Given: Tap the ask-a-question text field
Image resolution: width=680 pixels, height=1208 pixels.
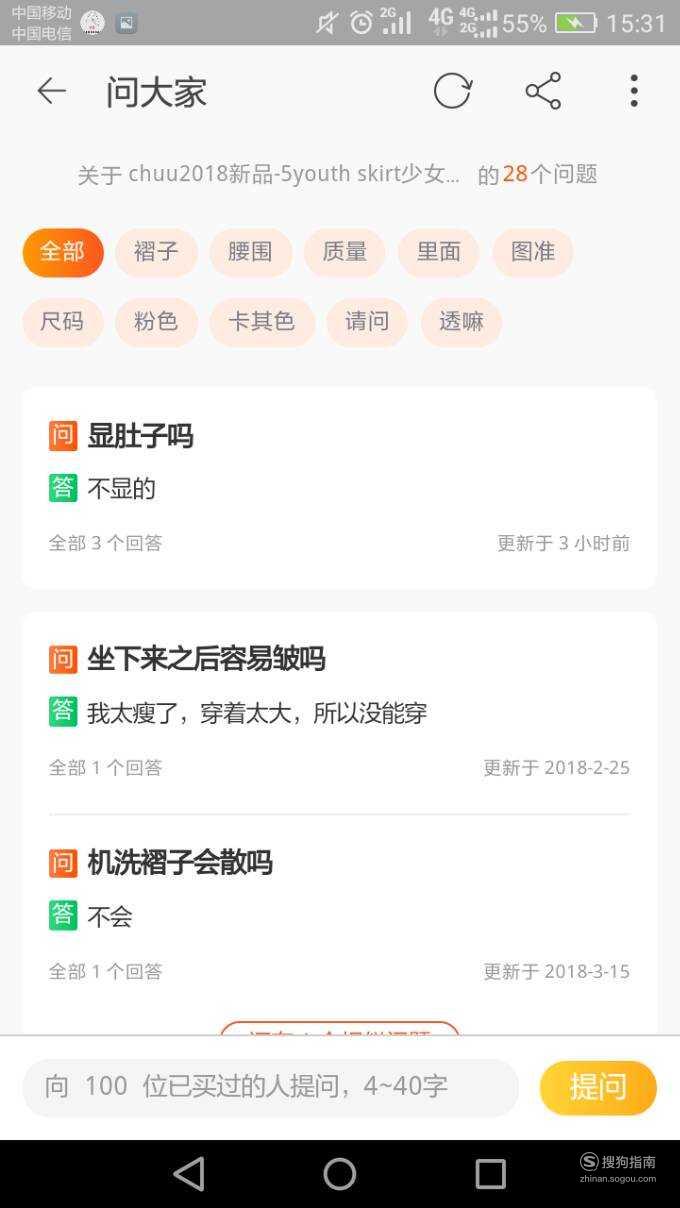Looking at the screenshot, I should pyautogui.click(x=270, y=1087).
